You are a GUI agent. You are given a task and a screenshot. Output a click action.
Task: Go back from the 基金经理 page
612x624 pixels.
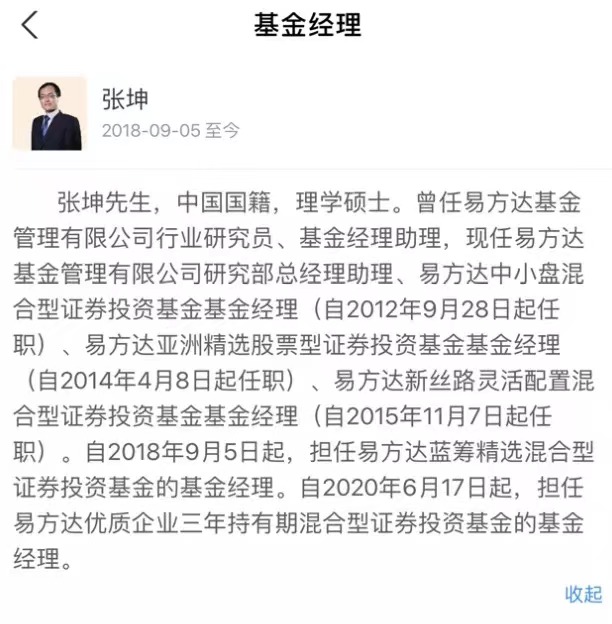(x=29, y=25)
